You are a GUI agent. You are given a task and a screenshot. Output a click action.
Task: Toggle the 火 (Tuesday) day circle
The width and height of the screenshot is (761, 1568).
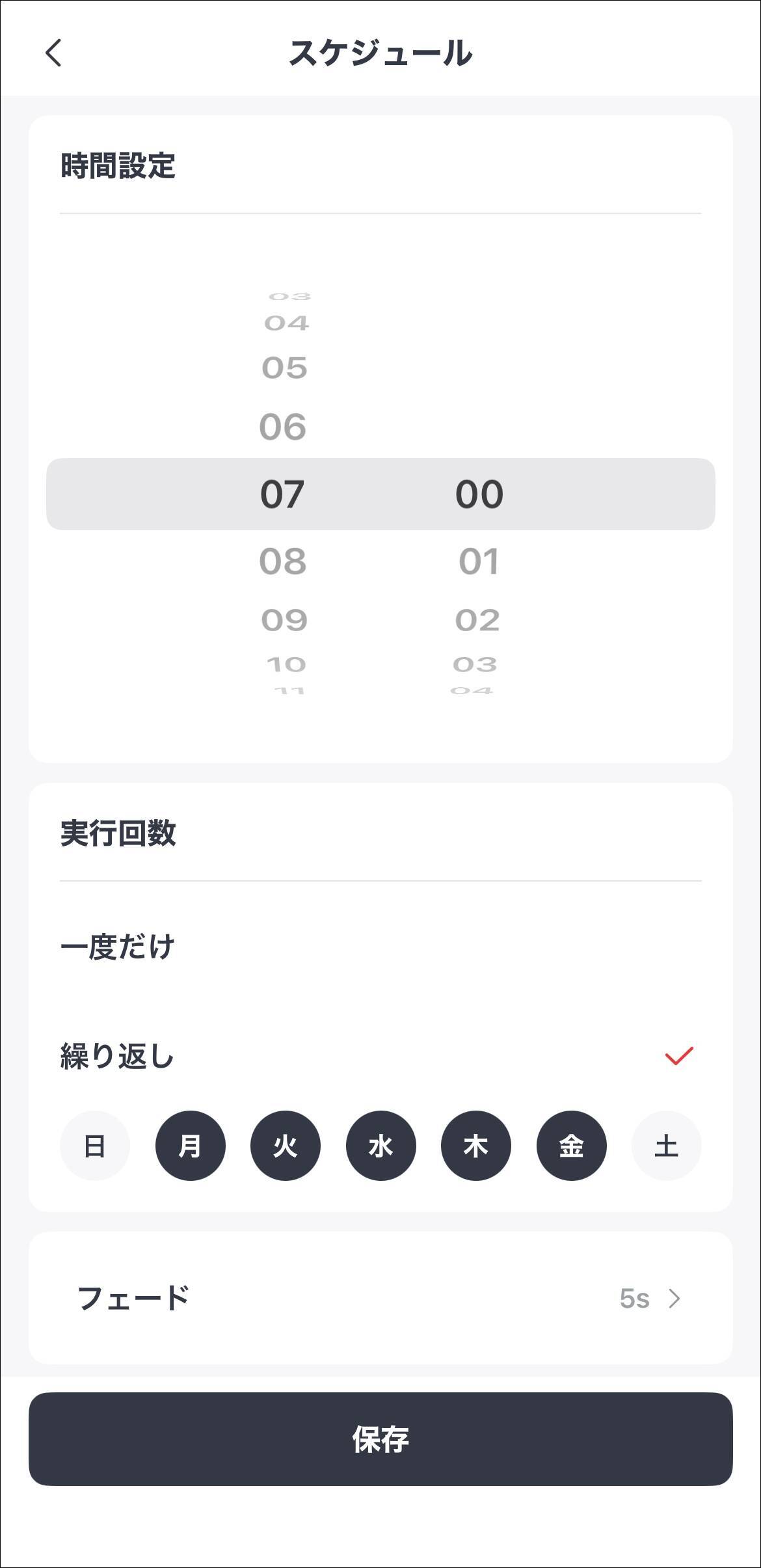[285, 1146]
